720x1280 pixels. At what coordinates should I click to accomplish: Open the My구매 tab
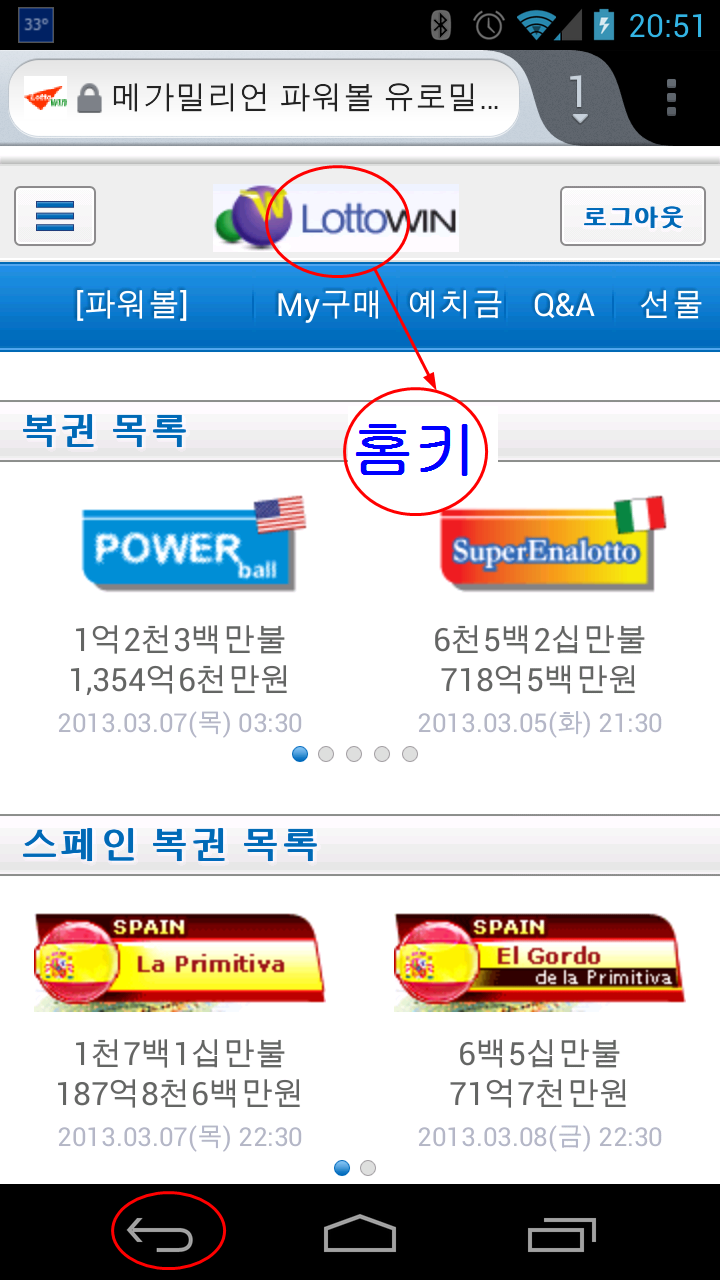coord(328,305)
